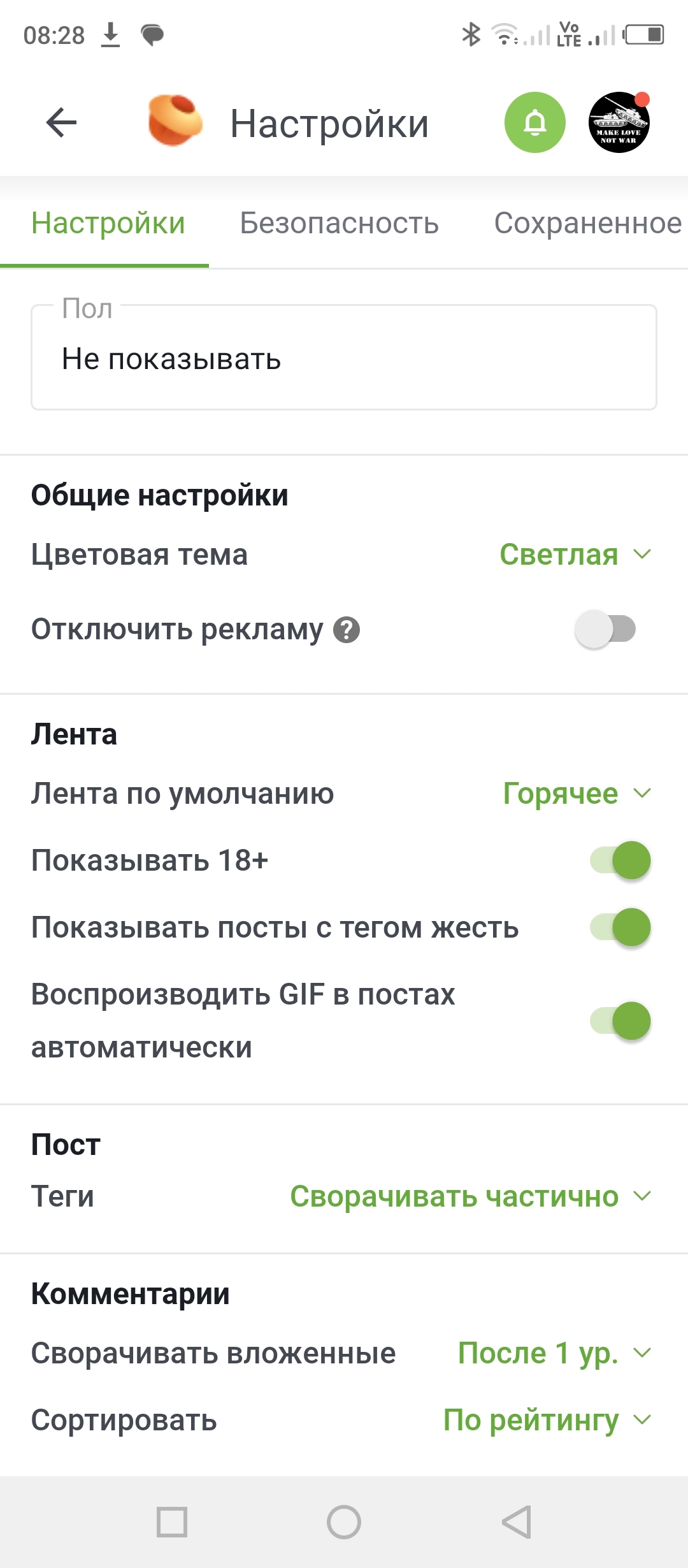688x1568 pixels.
Task: Turn off posts with tag жесть
Action: (x=620, y=927)
